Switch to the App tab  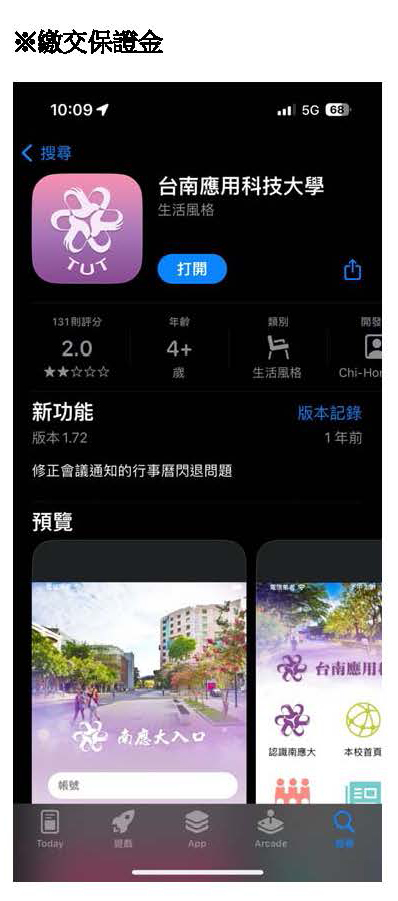[x=197, y=829]
